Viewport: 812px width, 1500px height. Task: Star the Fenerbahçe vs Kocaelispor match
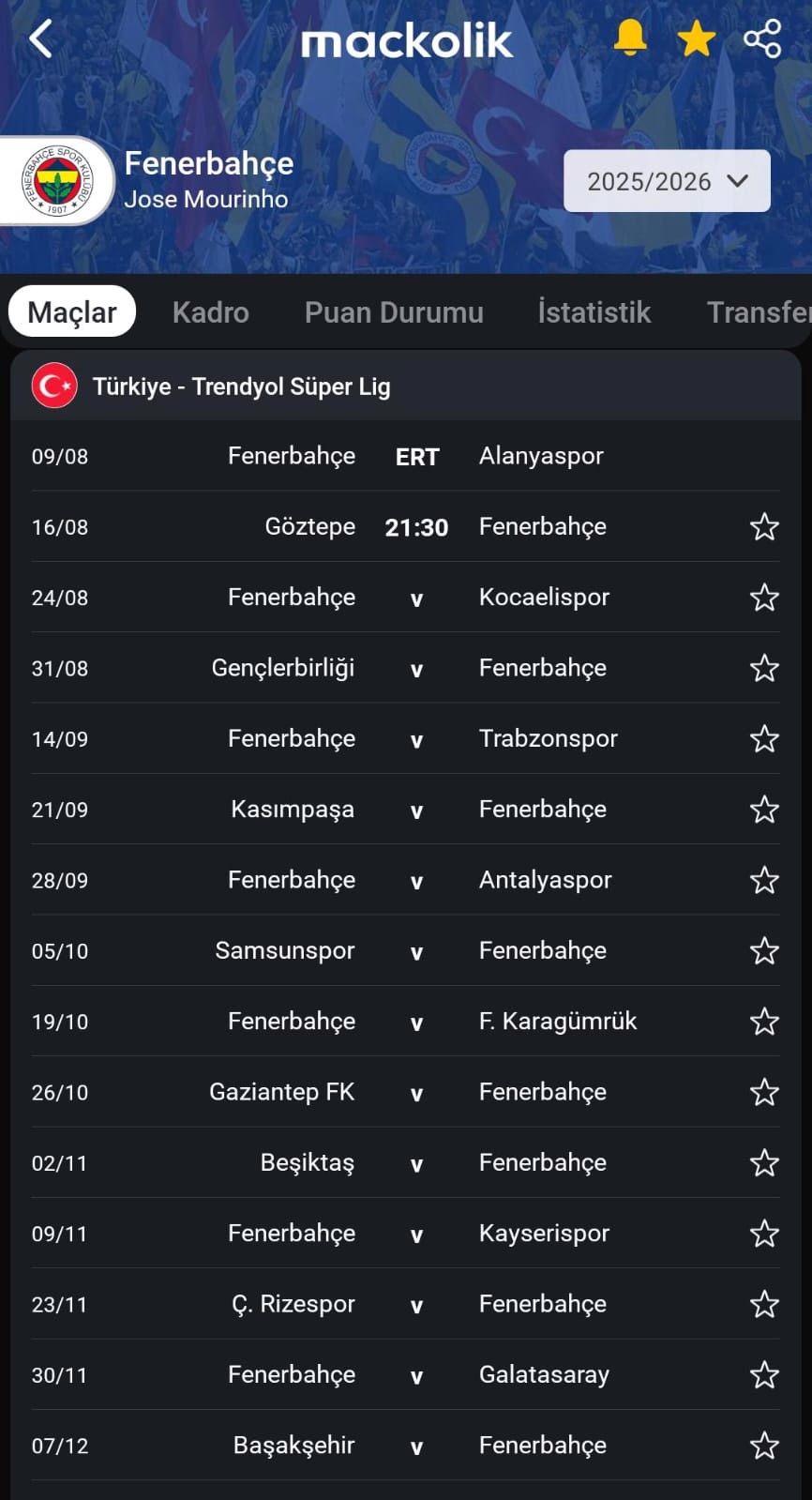(764, 598)
